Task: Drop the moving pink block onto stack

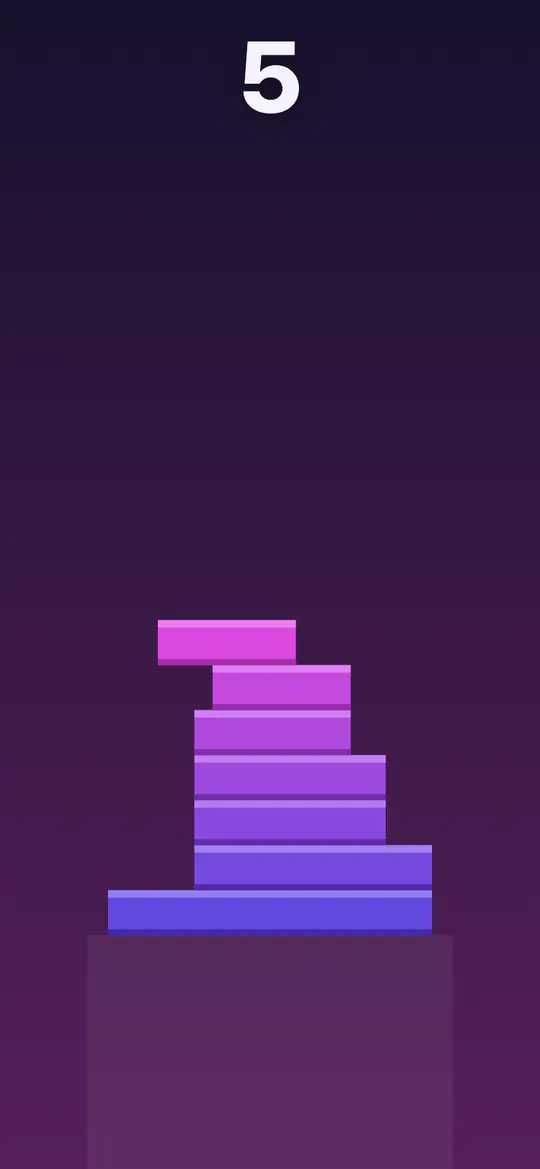Action: click(x=227, y=642)
